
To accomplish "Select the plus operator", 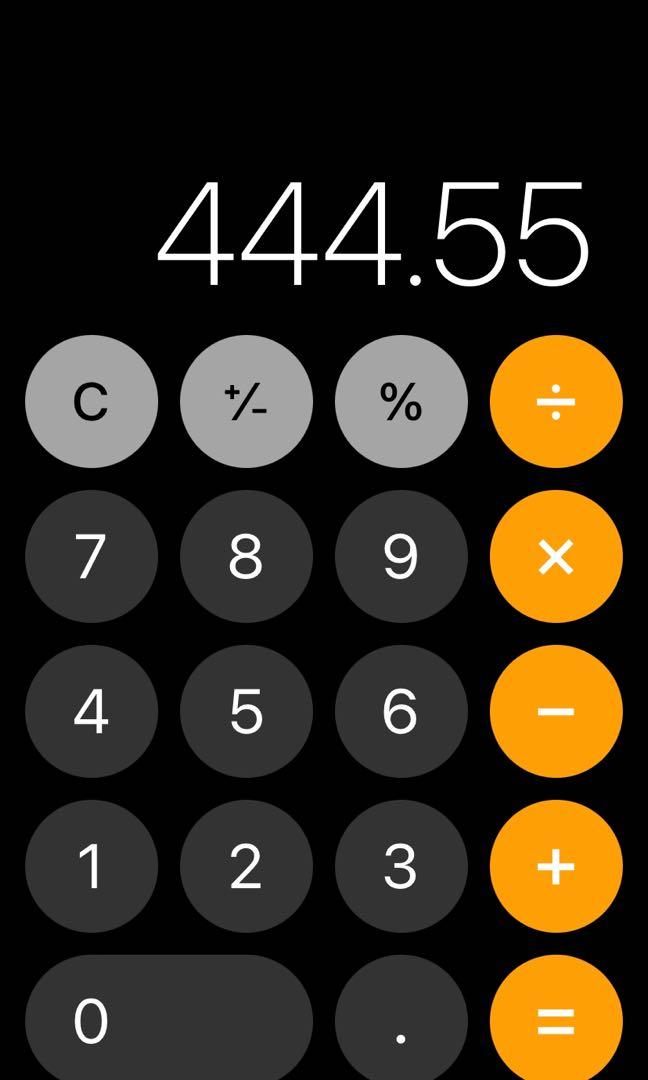I will (556, 866).
